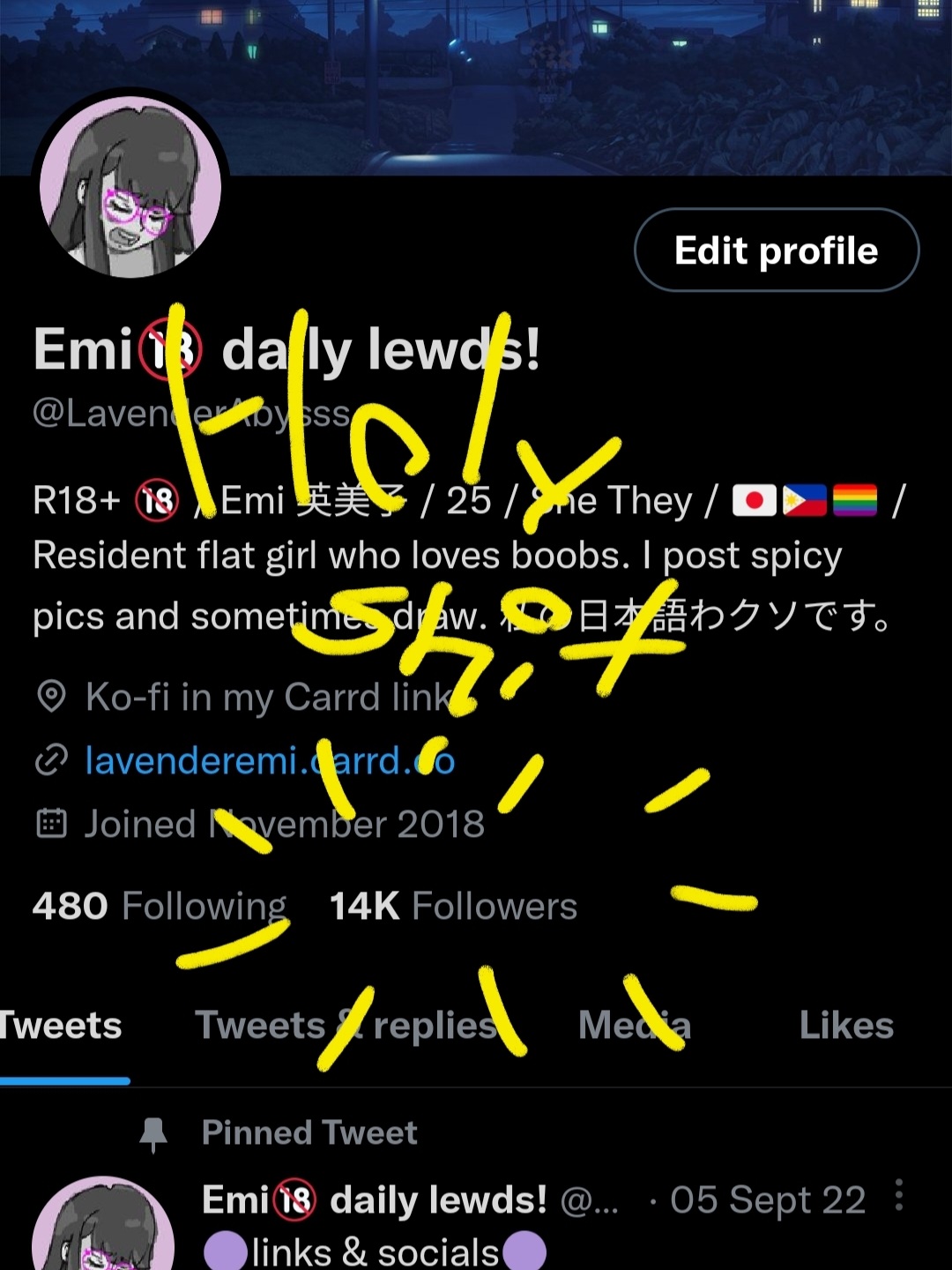Open the pinned tweet's overflow menu
This screenshot has height=1270, width=952.
[x=898, y=1196]
